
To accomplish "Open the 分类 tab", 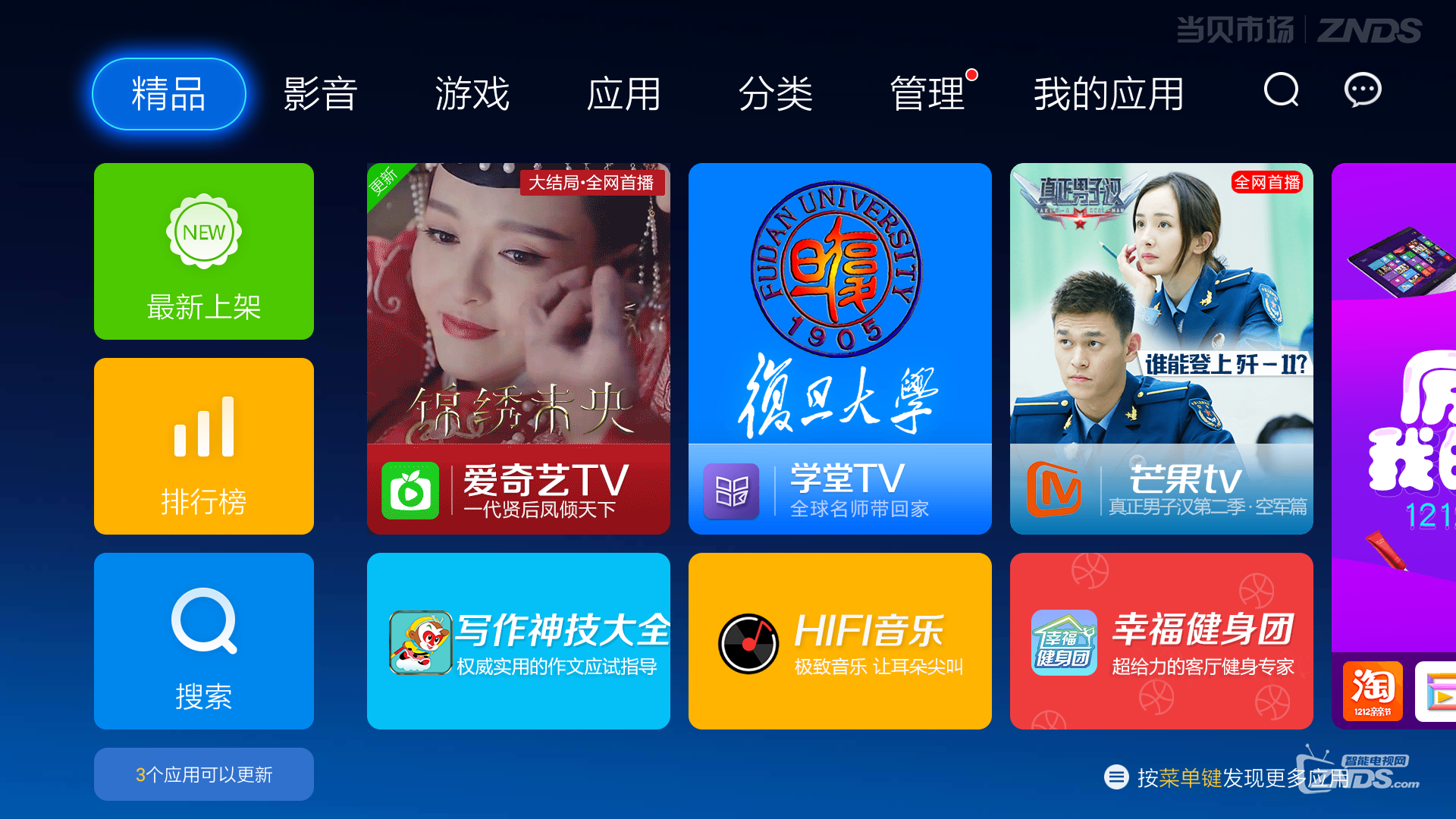I will 775,94.
